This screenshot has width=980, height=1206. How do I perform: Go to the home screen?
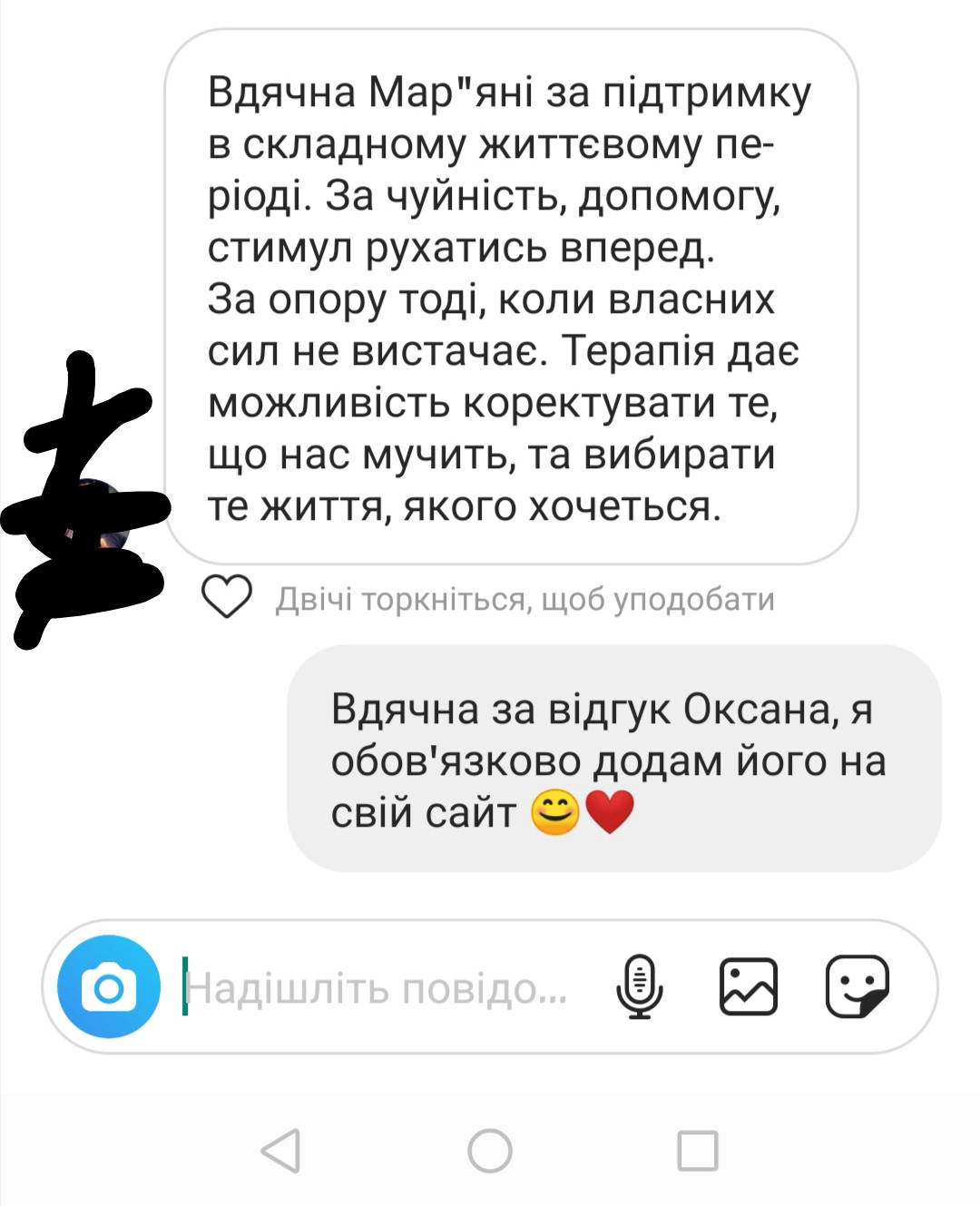click(x=490, y=1151)
